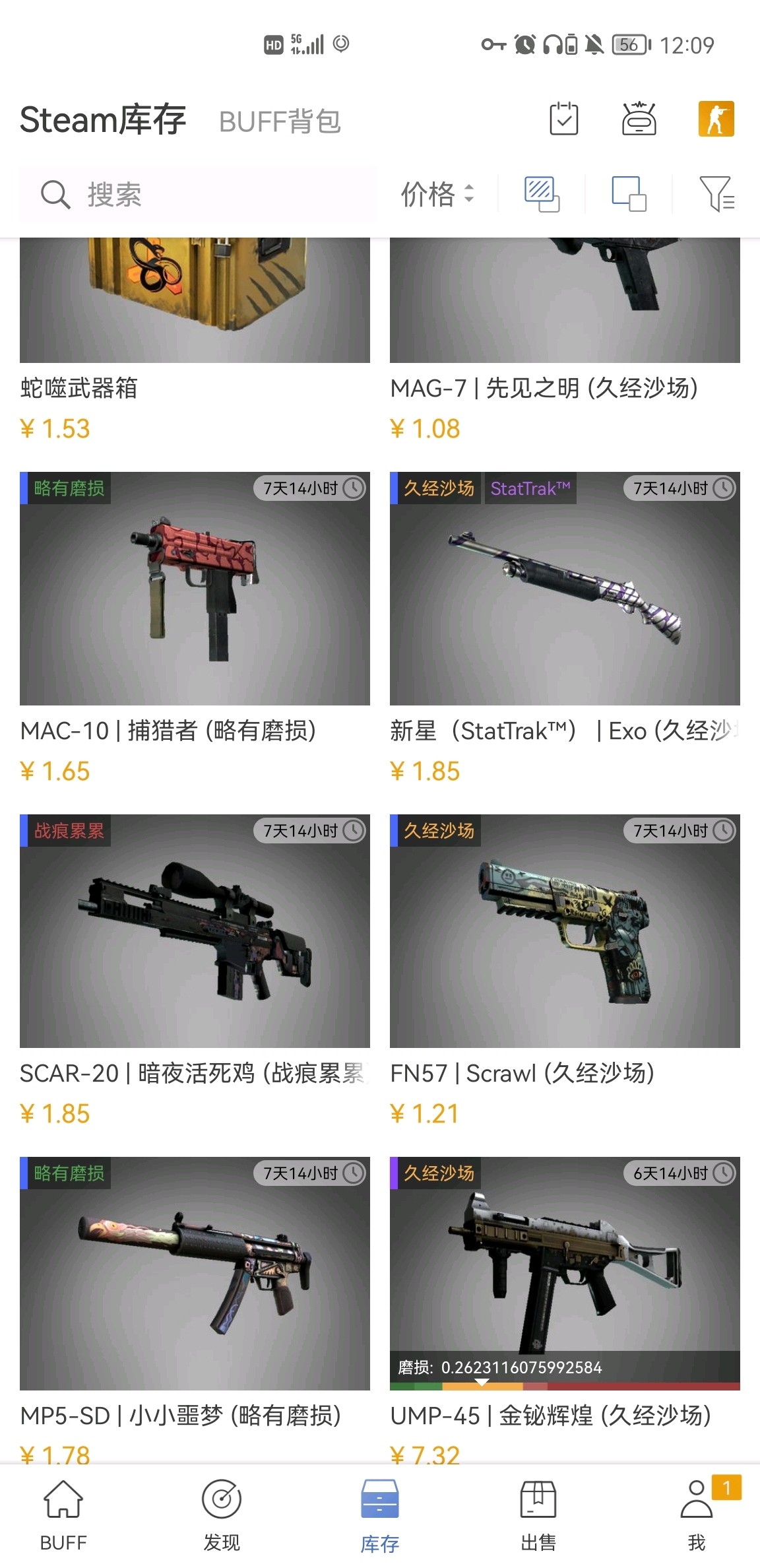Open the calendar checklist icon

pos(564,119)
